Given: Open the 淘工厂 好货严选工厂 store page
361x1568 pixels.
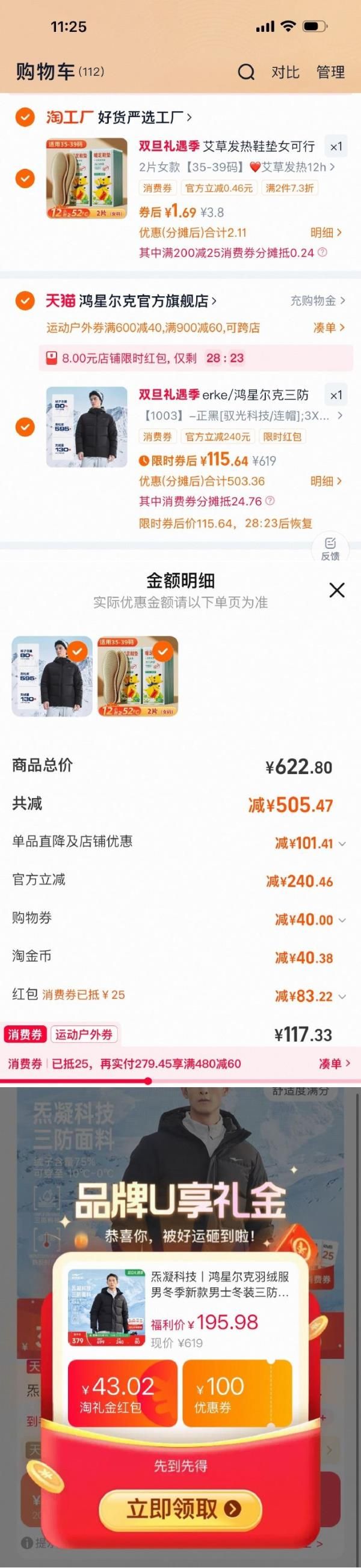Looking at the screenshot, I should (x=119, y=117).
